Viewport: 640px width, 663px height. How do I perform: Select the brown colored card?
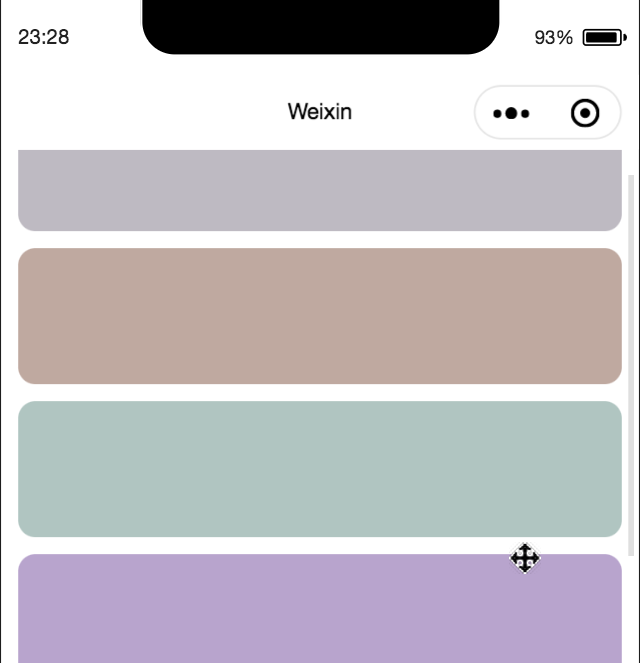click(x=320, y=316)
